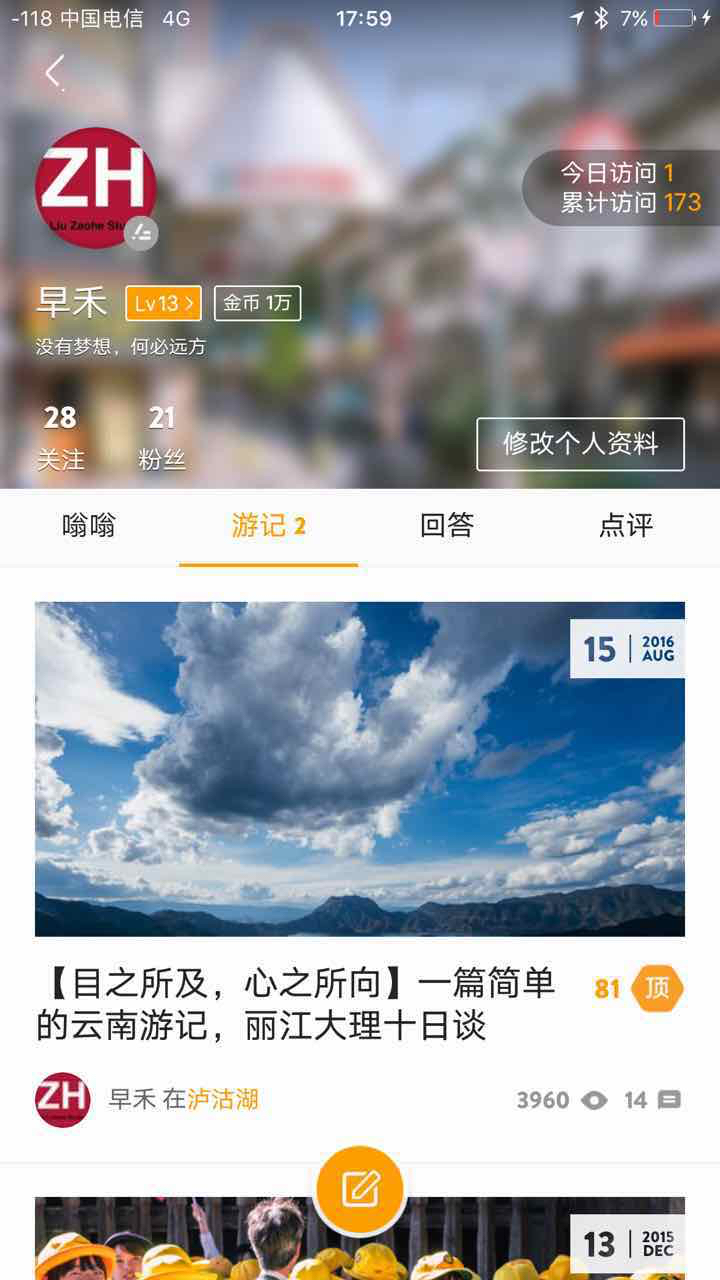Go back using the top-left arrow
Viewport: 720px width, 1280px height.
[55, 72]
